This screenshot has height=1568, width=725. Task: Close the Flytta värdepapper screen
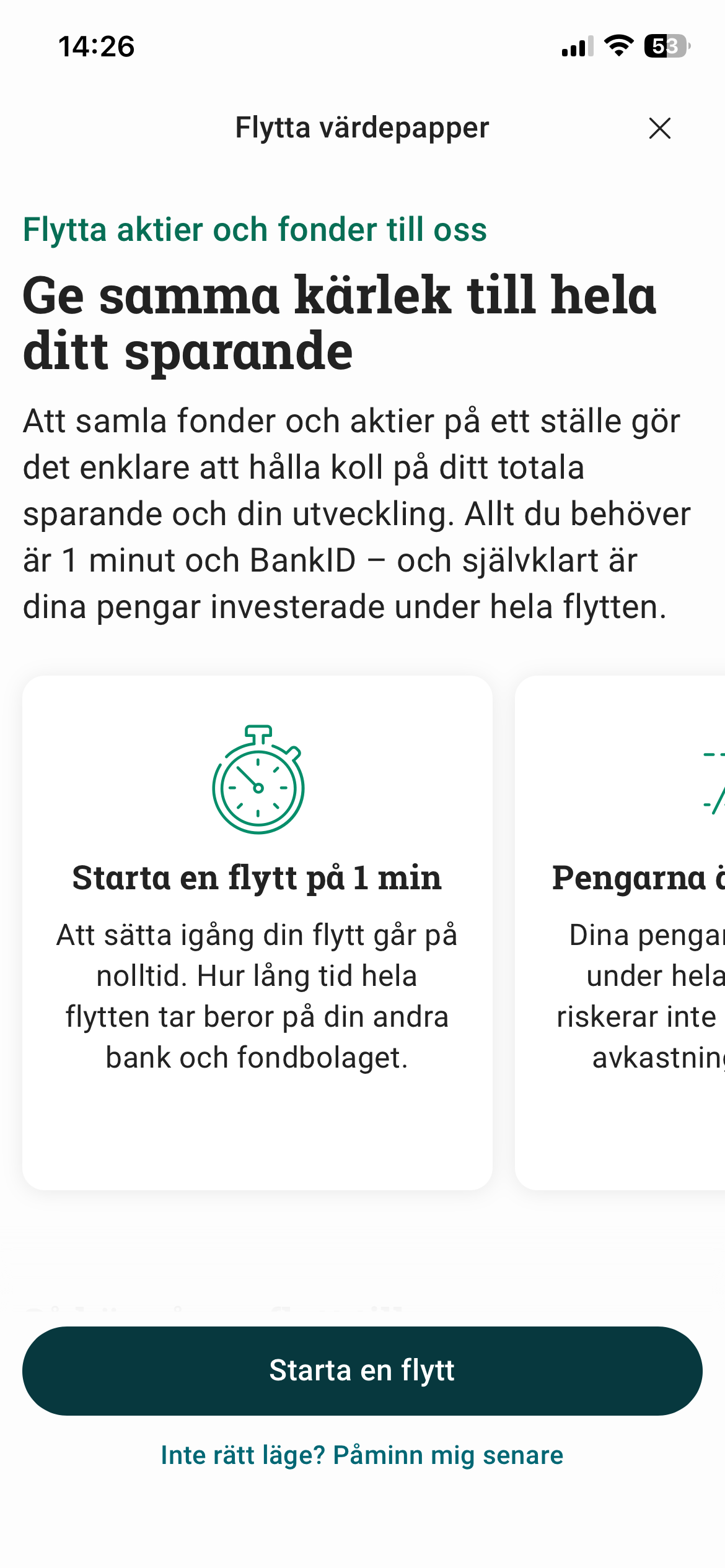pyautogui.click(x=659, y=129)
